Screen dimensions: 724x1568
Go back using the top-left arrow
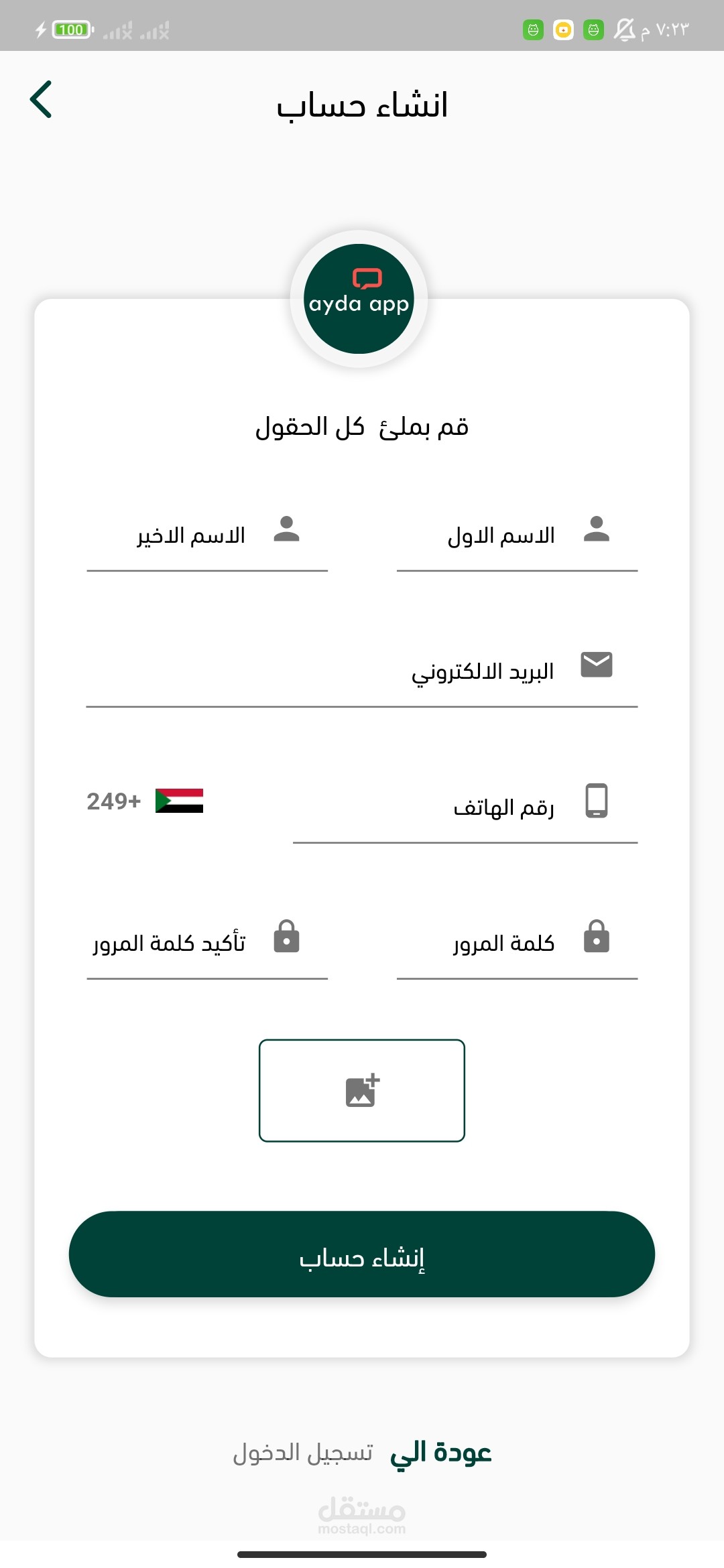coord(41,99)
